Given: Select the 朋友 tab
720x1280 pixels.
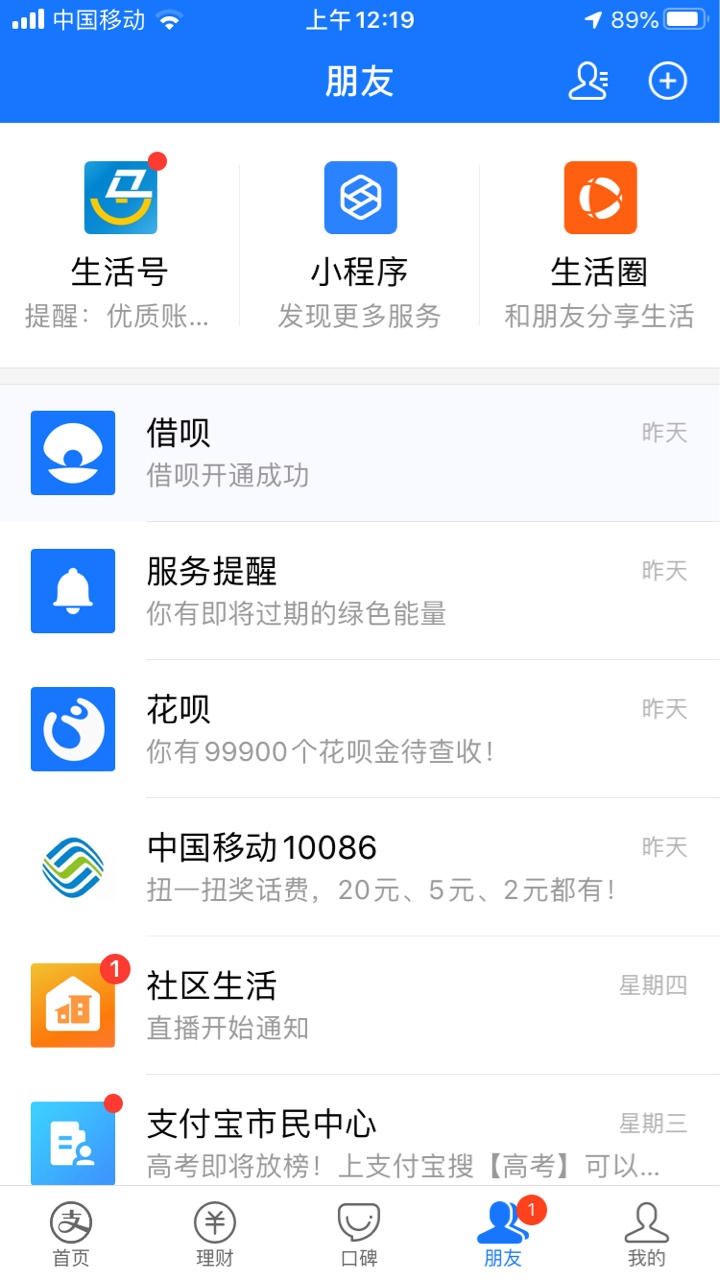Looking at the screenshot, I should (x=503, y=1234).
